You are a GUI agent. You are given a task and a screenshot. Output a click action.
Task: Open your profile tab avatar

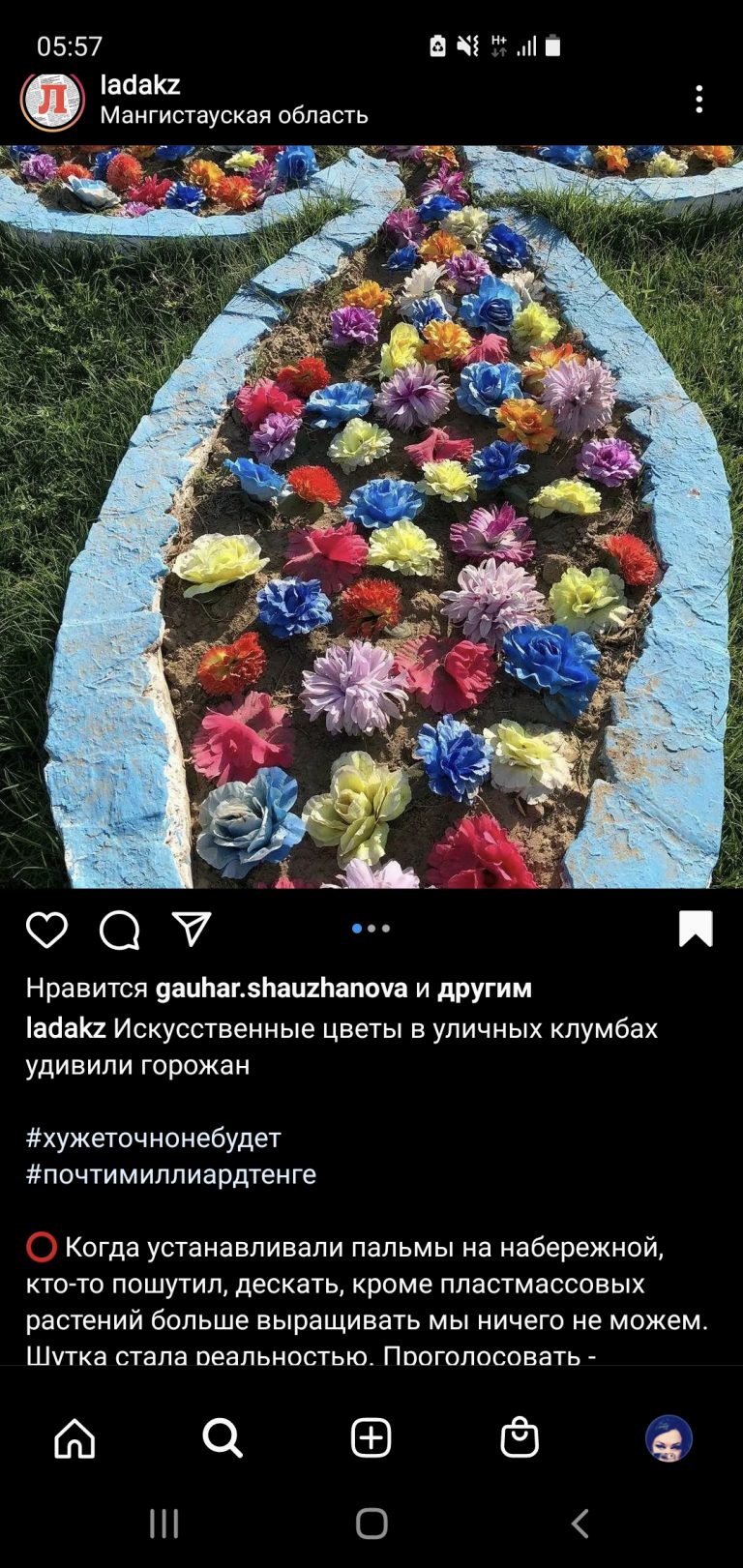pos(669,1437)
